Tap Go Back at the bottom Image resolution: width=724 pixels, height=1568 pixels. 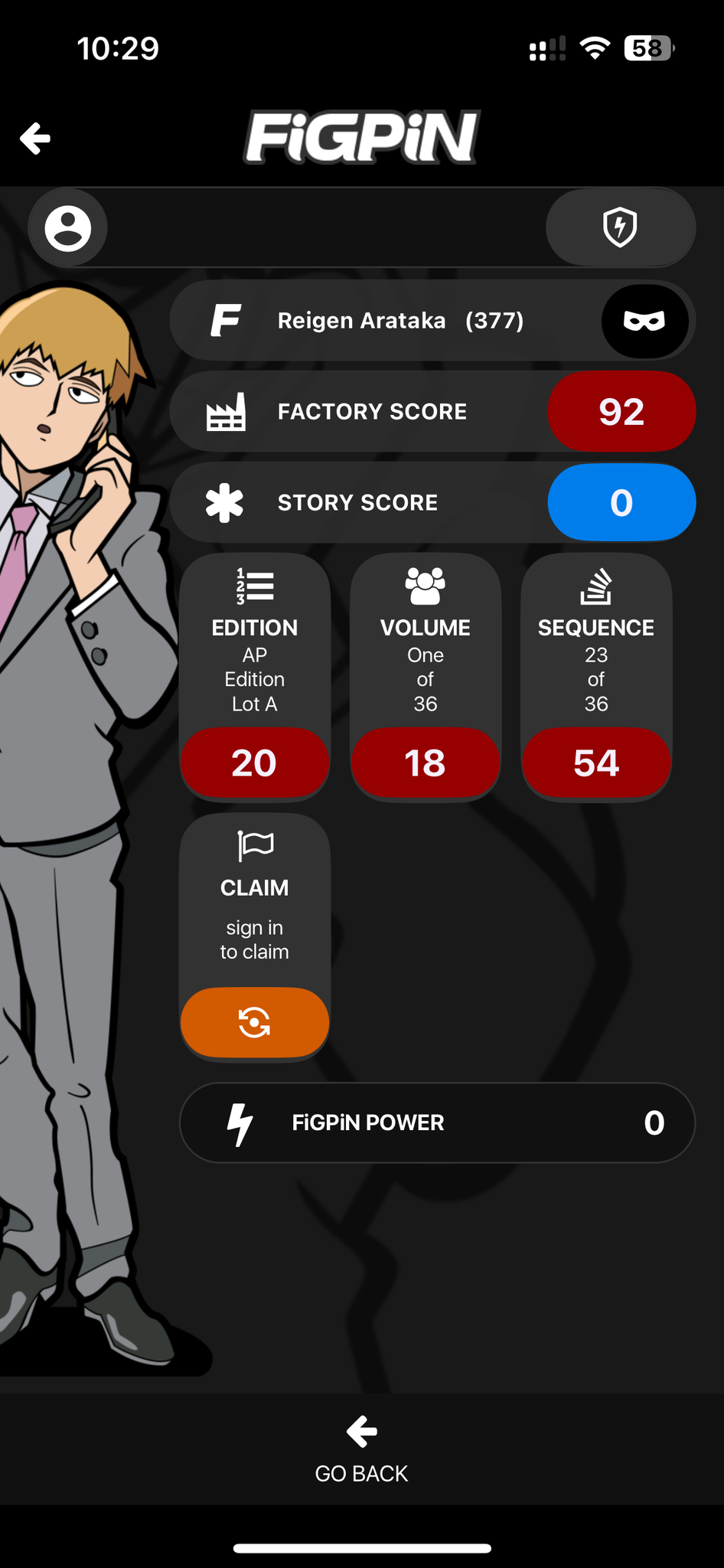[361, 1451]
